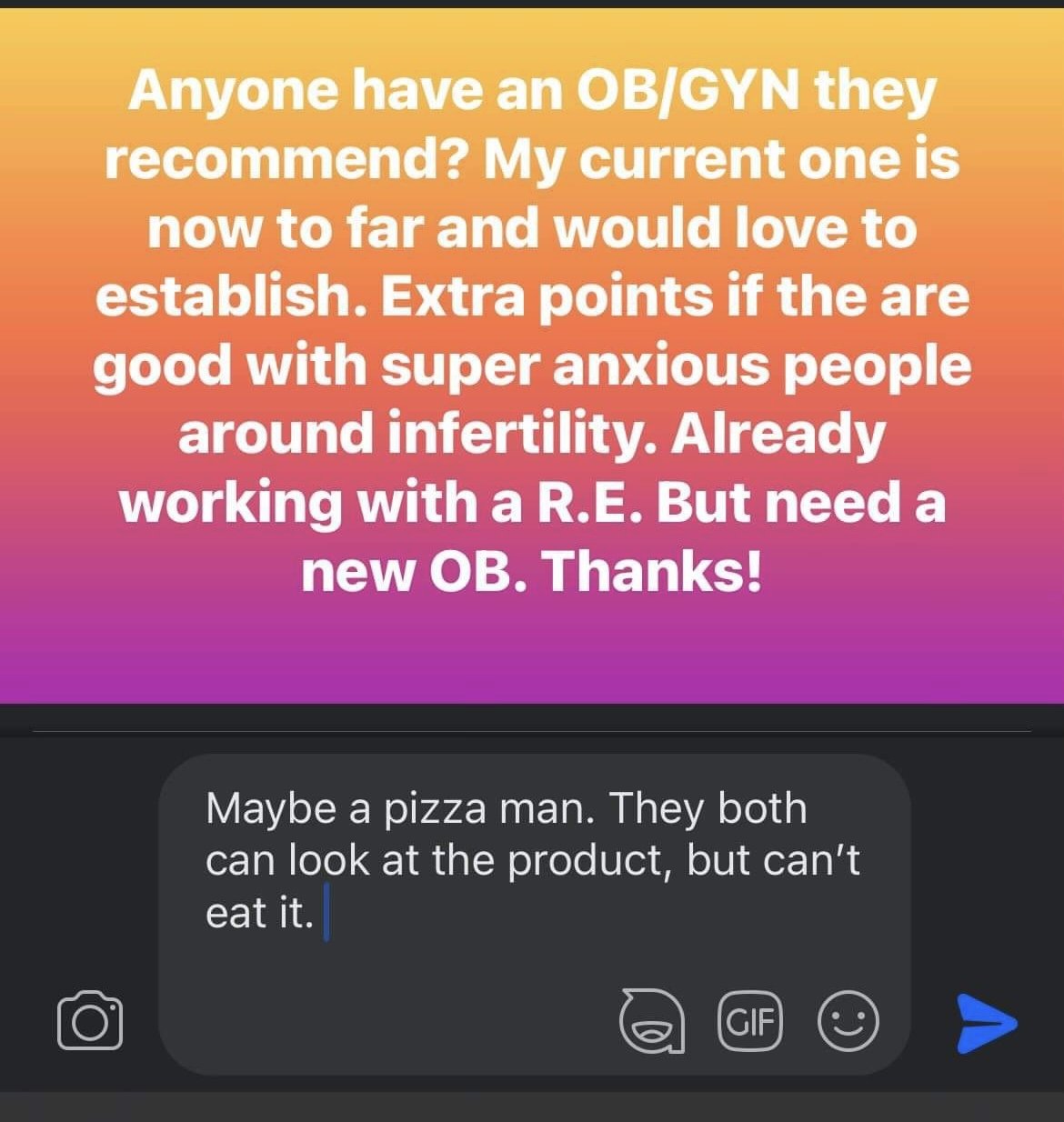The height and width of the screenshot is (1122, 1064).
Task: Send the typed comment
Action: tap(988, 1023)
